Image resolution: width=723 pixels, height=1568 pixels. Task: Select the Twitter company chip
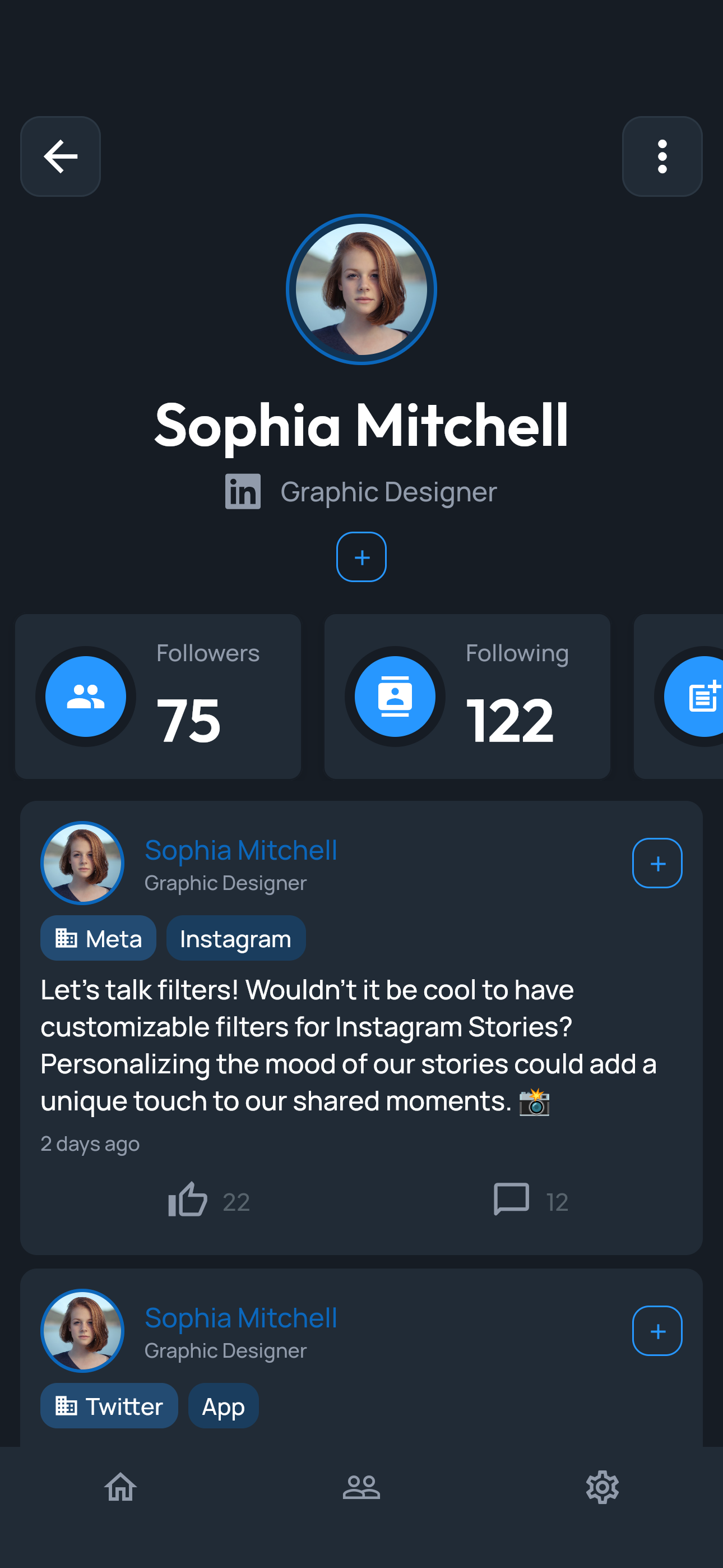coord(109,1405)
